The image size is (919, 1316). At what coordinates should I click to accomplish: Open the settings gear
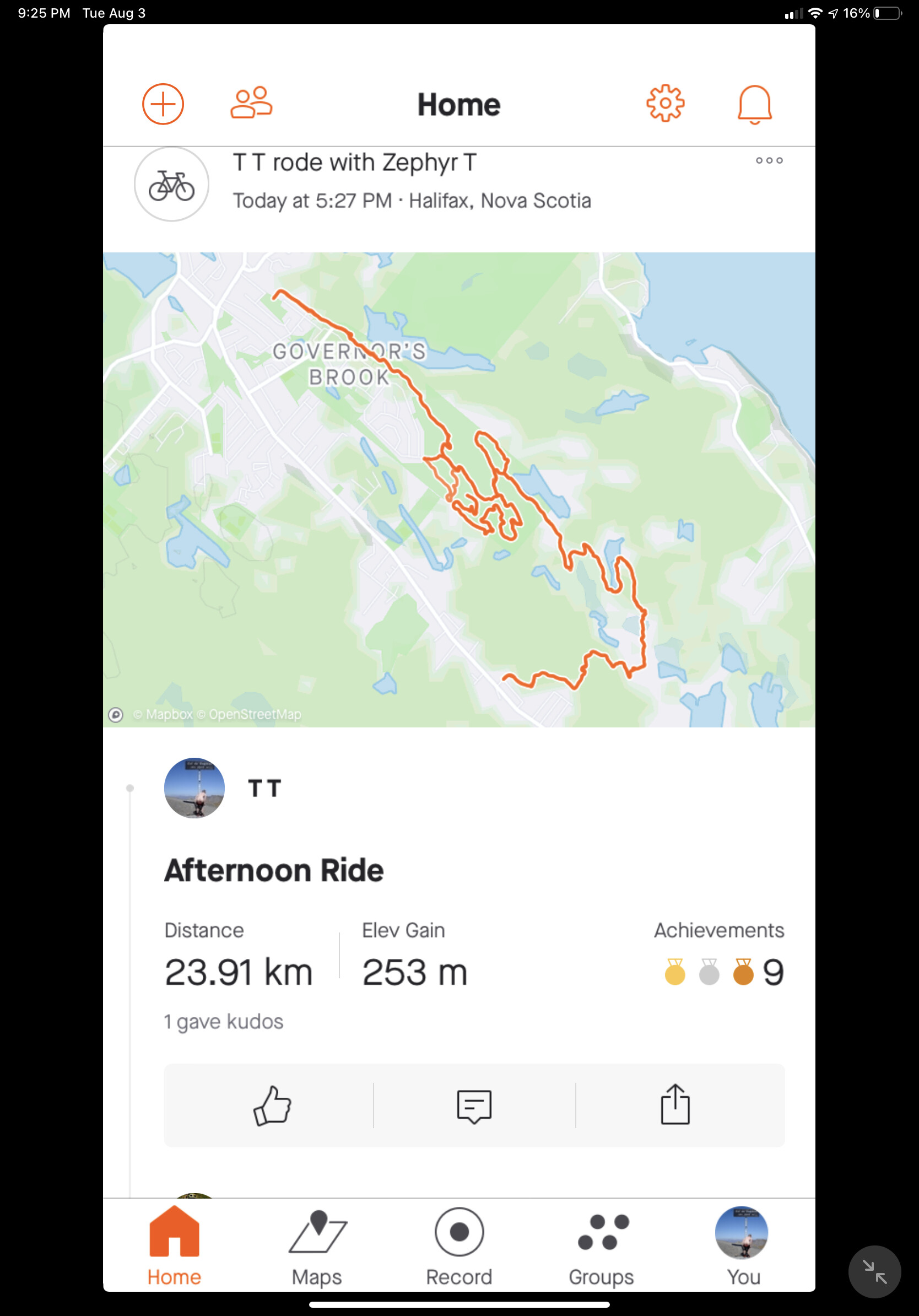(x=665, y=104)
